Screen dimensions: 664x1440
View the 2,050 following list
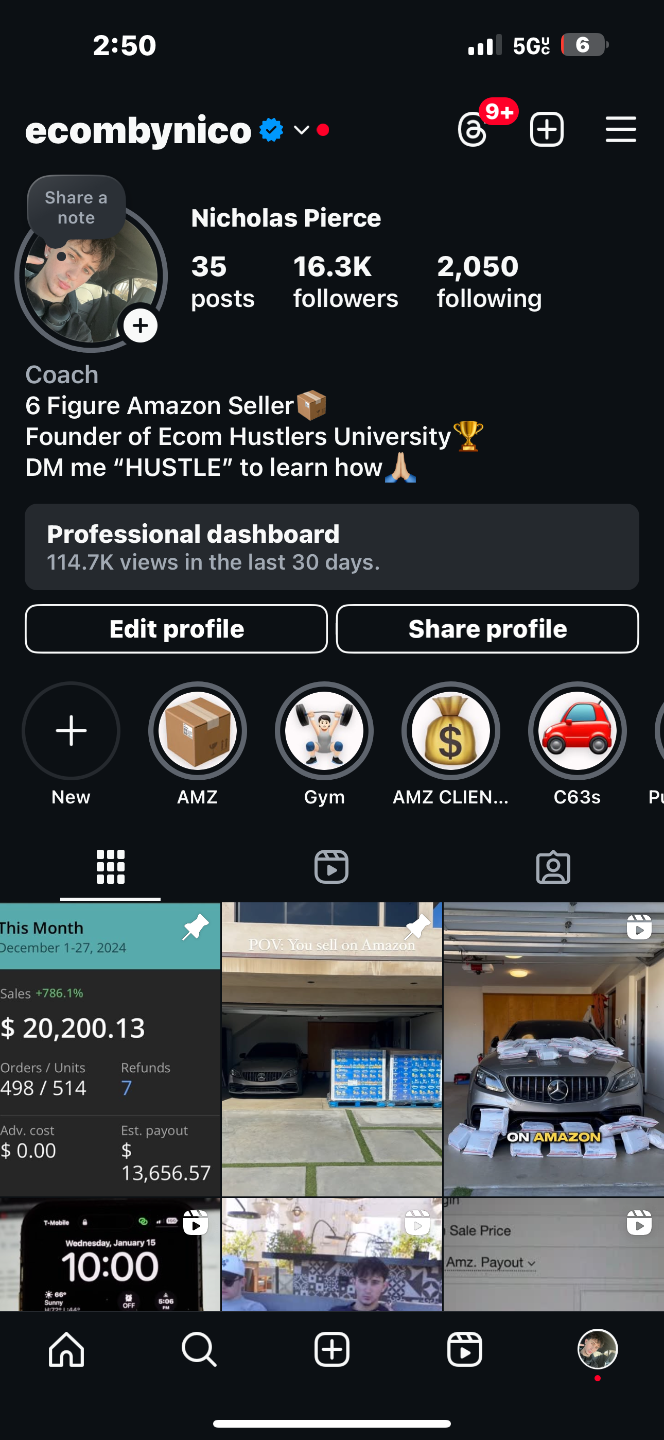489,281
